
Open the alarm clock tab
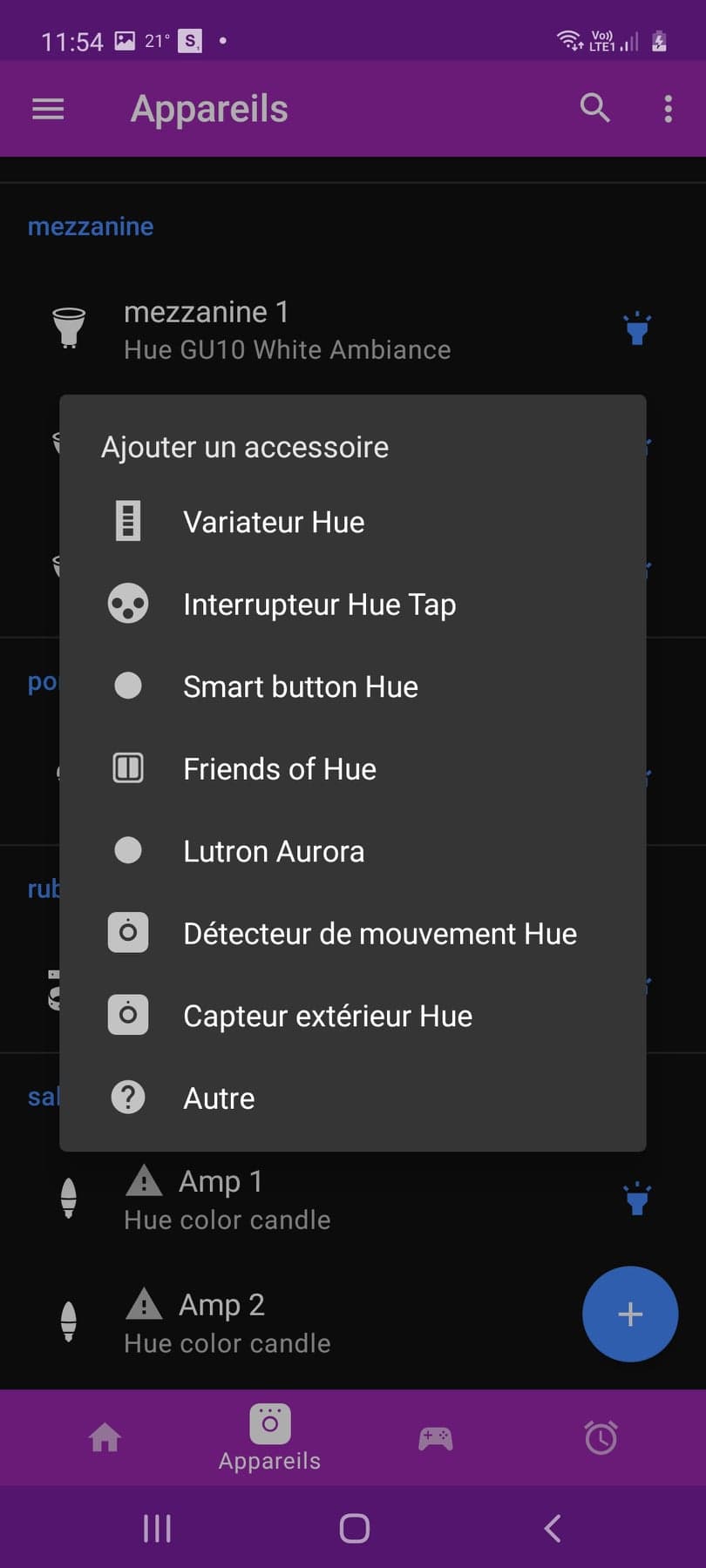coord(601,1437)
